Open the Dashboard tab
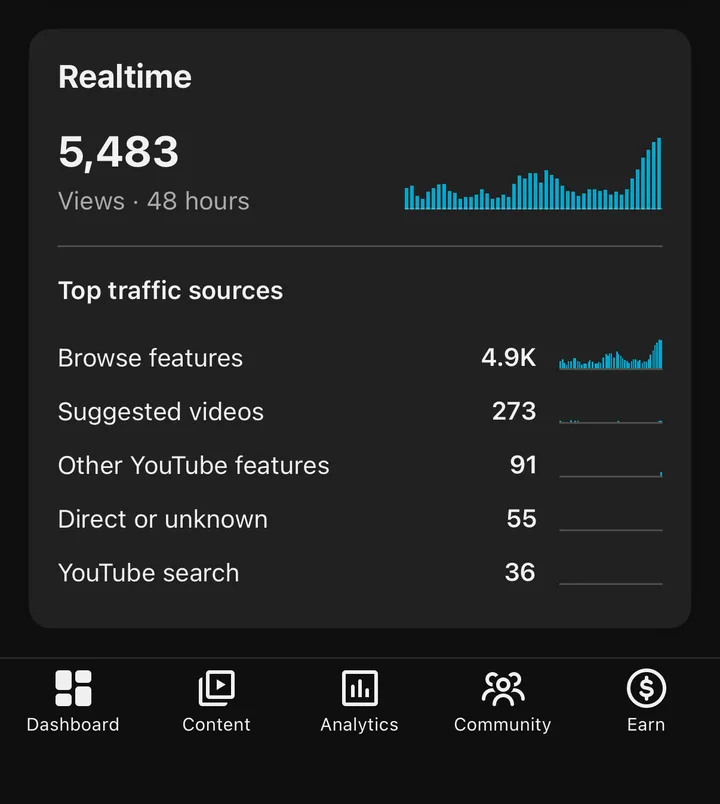The width and height of the screenshot is (720, 804). [x=73, y=701]
